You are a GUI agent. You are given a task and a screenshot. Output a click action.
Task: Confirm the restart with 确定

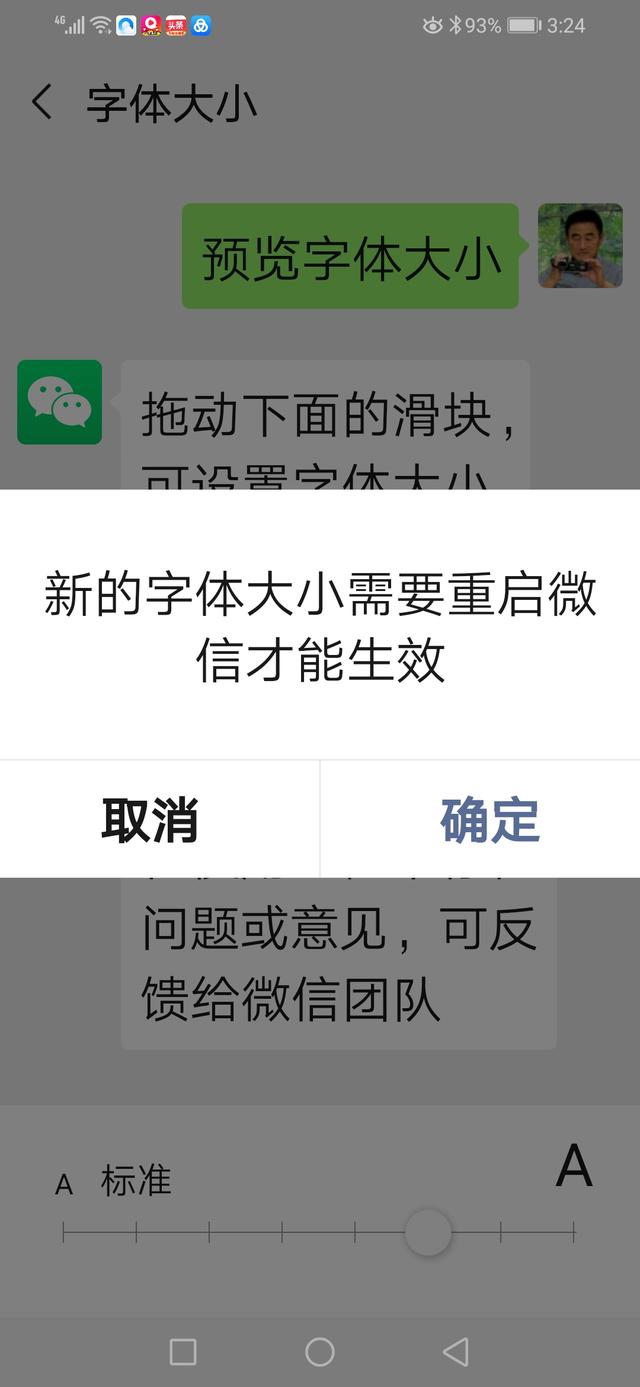coord(481,819)
